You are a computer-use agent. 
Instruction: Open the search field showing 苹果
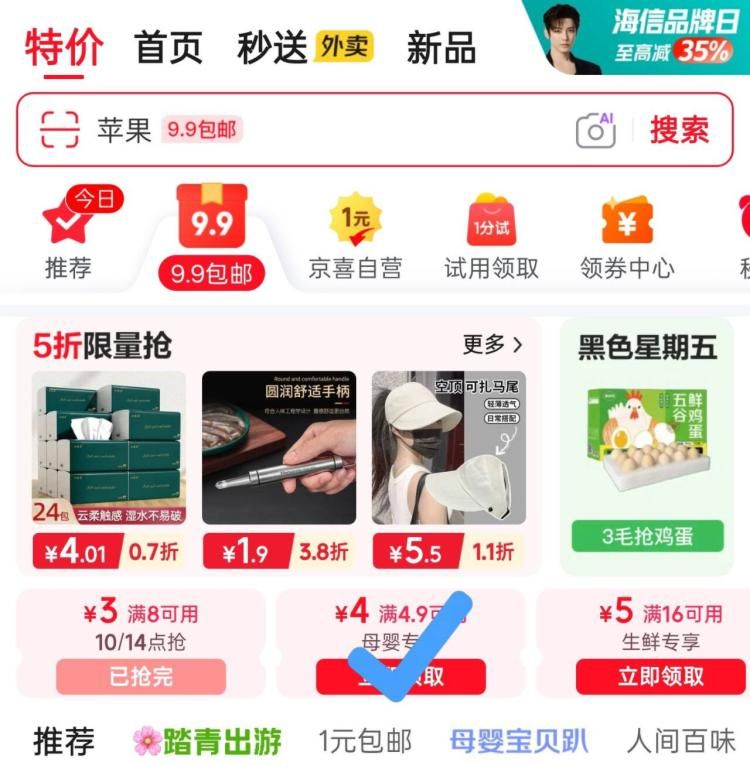click(x=330, y=130)
